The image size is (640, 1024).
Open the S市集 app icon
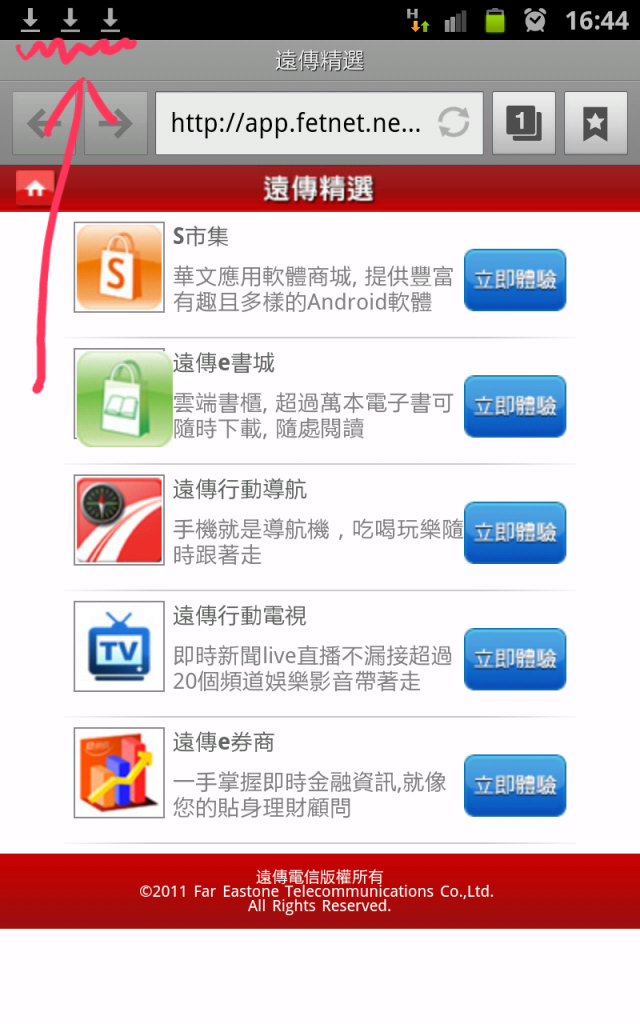coord(119,268)
